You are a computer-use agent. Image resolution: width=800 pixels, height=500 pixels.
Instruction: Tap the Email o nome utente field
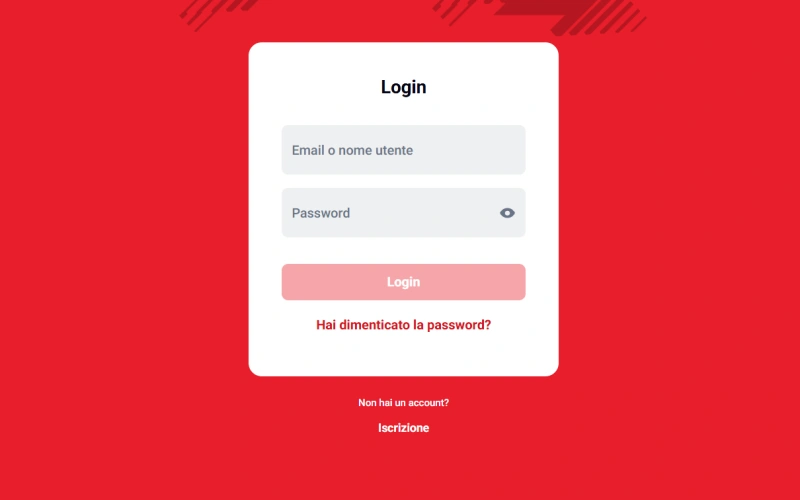[x=403, y=150]
